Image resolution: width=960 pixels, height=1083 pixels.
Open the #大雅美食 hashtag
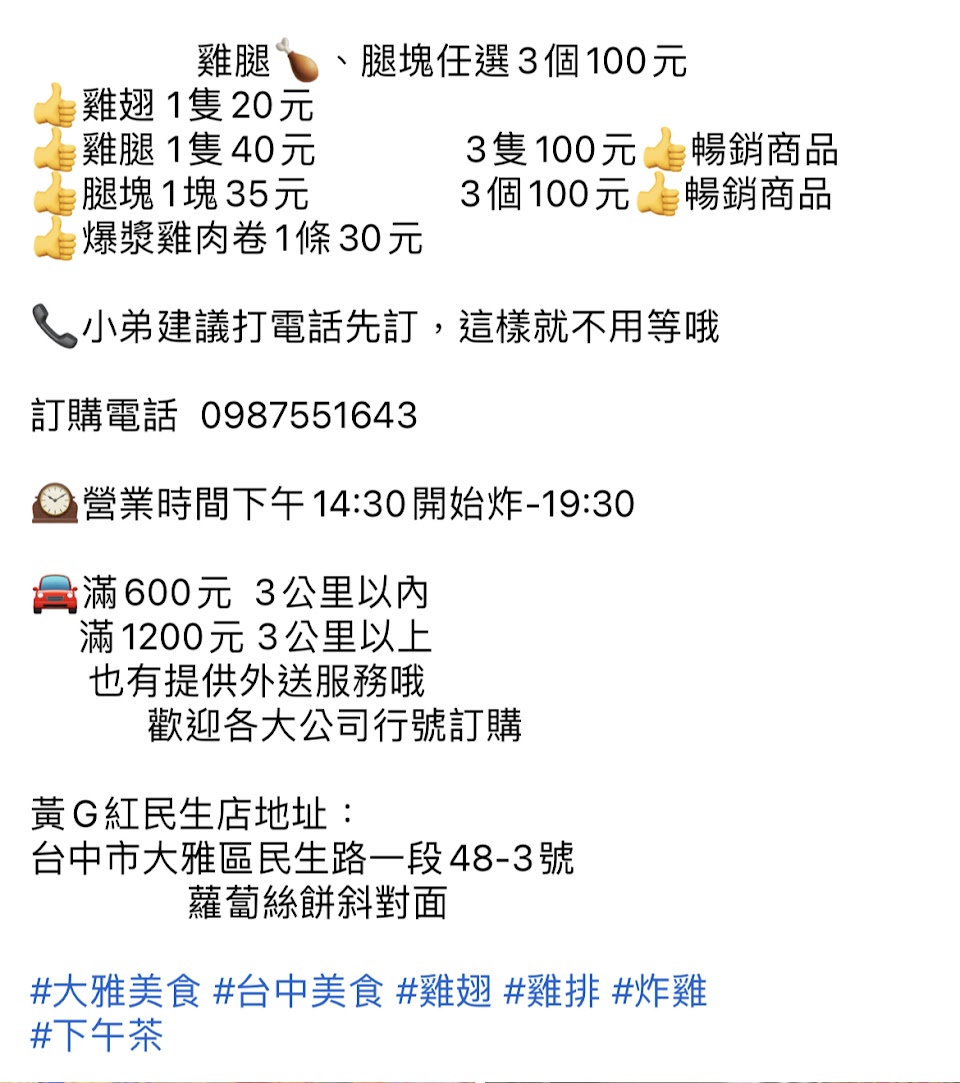[x=116, y=992]
